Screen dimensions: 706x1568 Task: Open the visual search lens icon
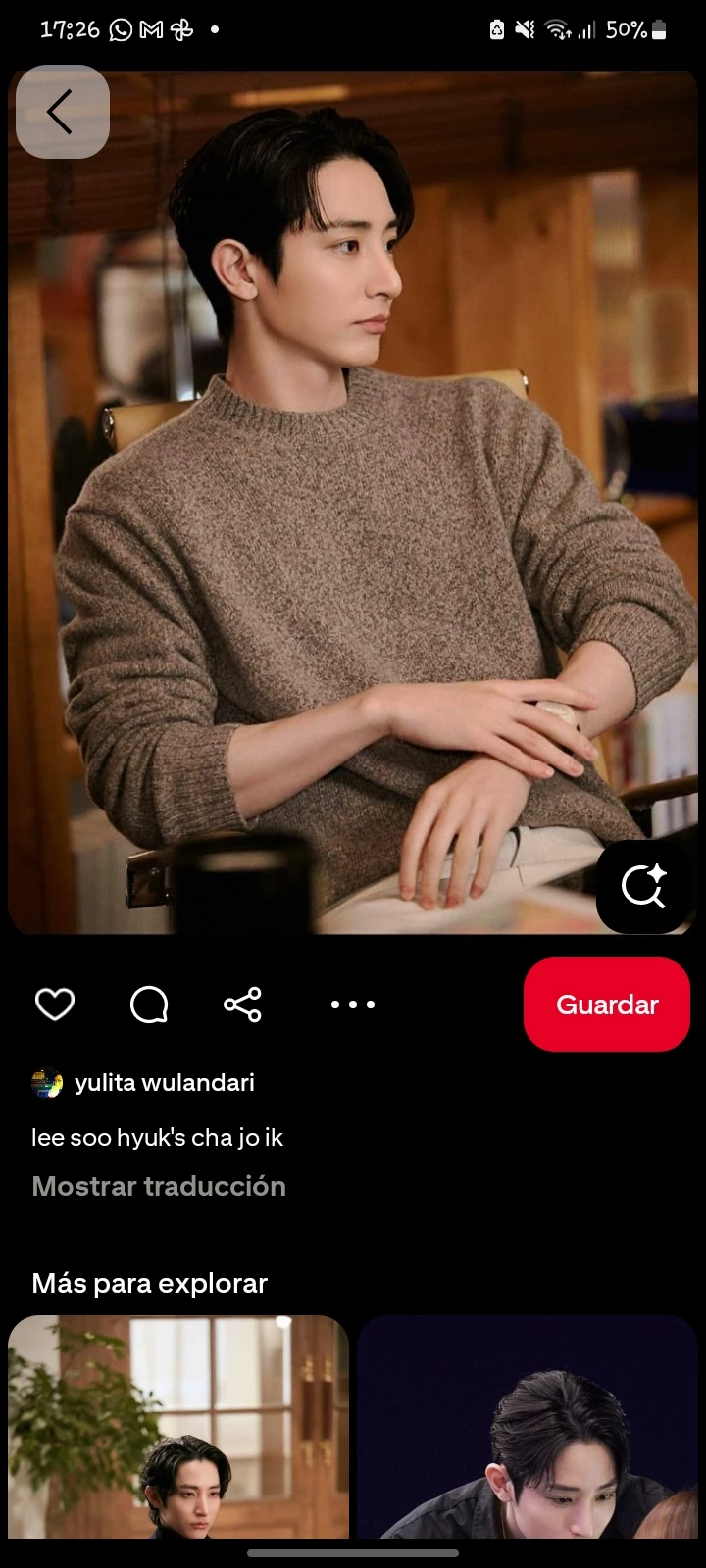coord(643,887)
